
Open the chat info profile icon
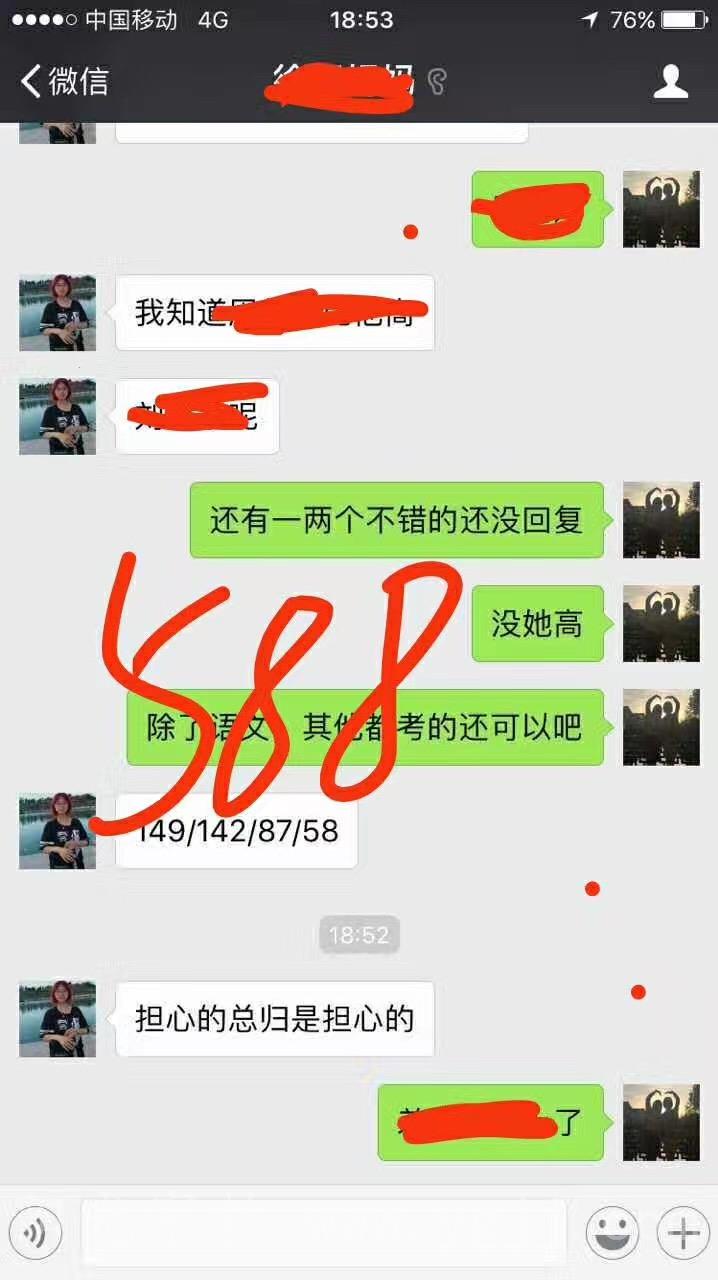(x=670, y=81)
